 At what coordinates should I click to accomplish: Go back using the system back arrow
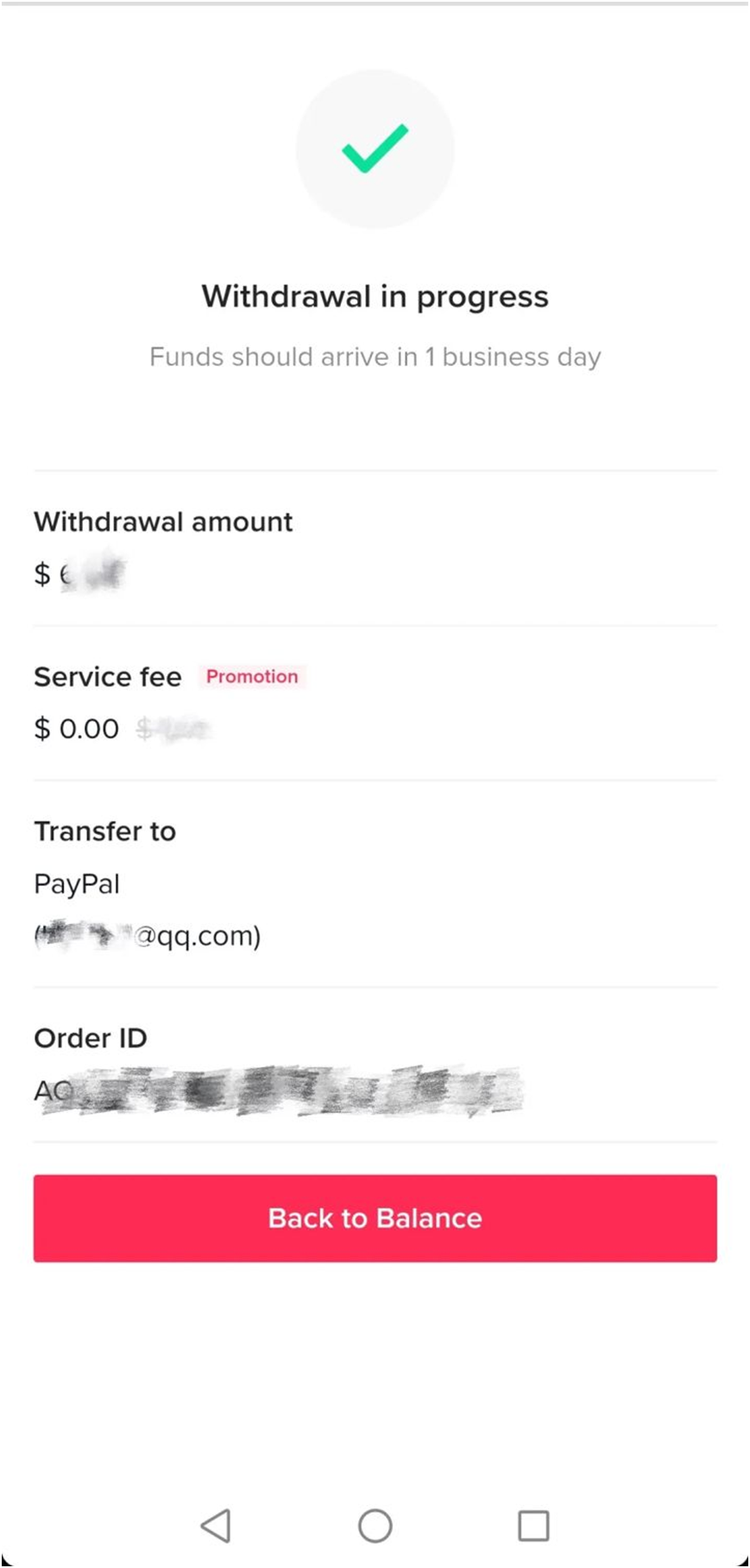click(216, 1526)
